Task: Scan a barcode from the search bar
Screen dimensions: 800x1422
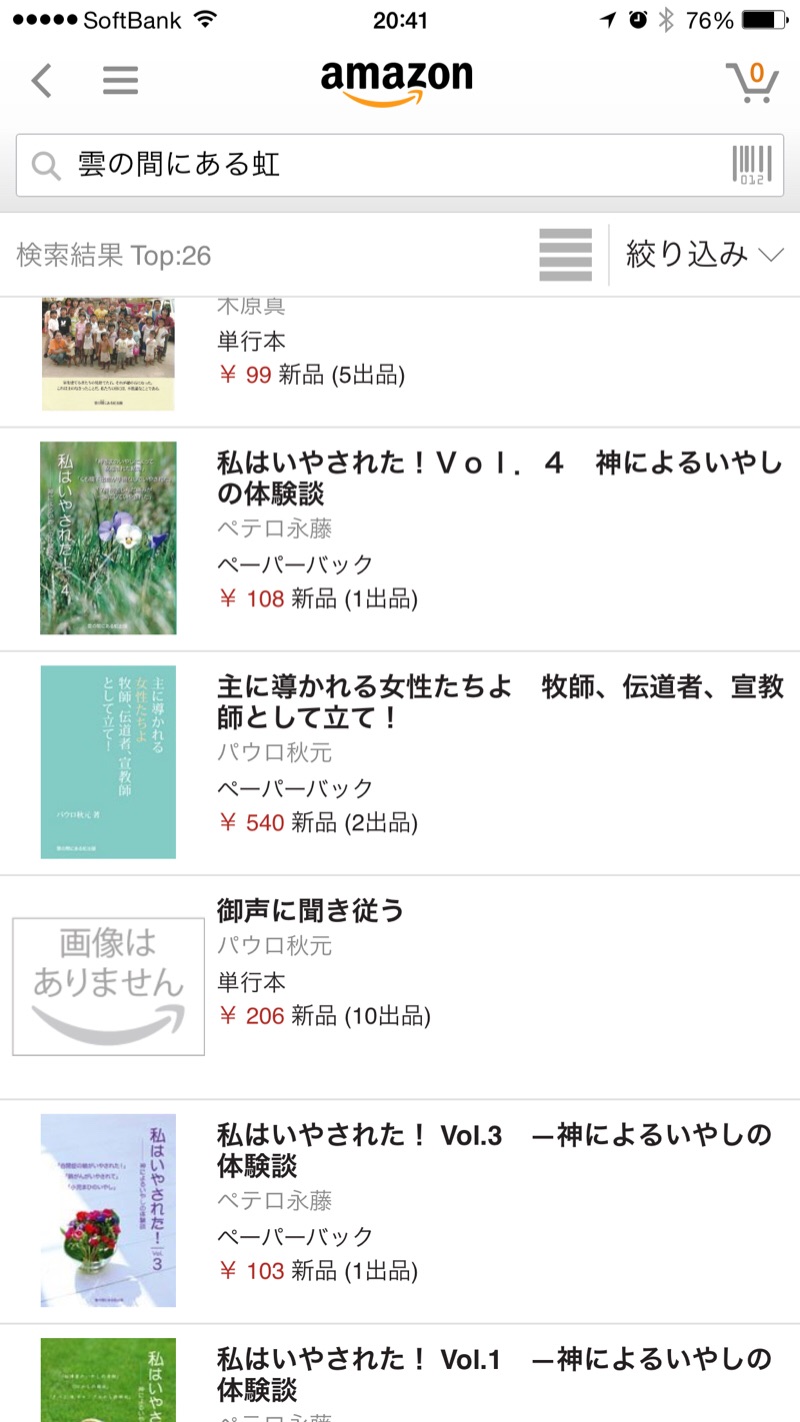Action: (752, 165)
